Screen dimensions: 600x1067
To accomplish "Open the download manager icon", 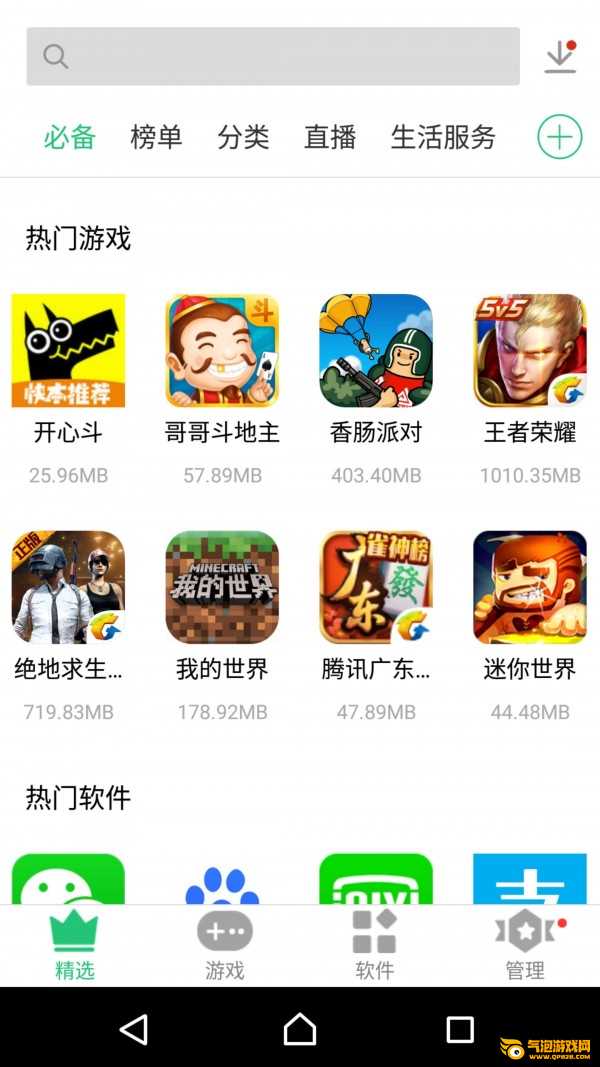I will point(561,56).
